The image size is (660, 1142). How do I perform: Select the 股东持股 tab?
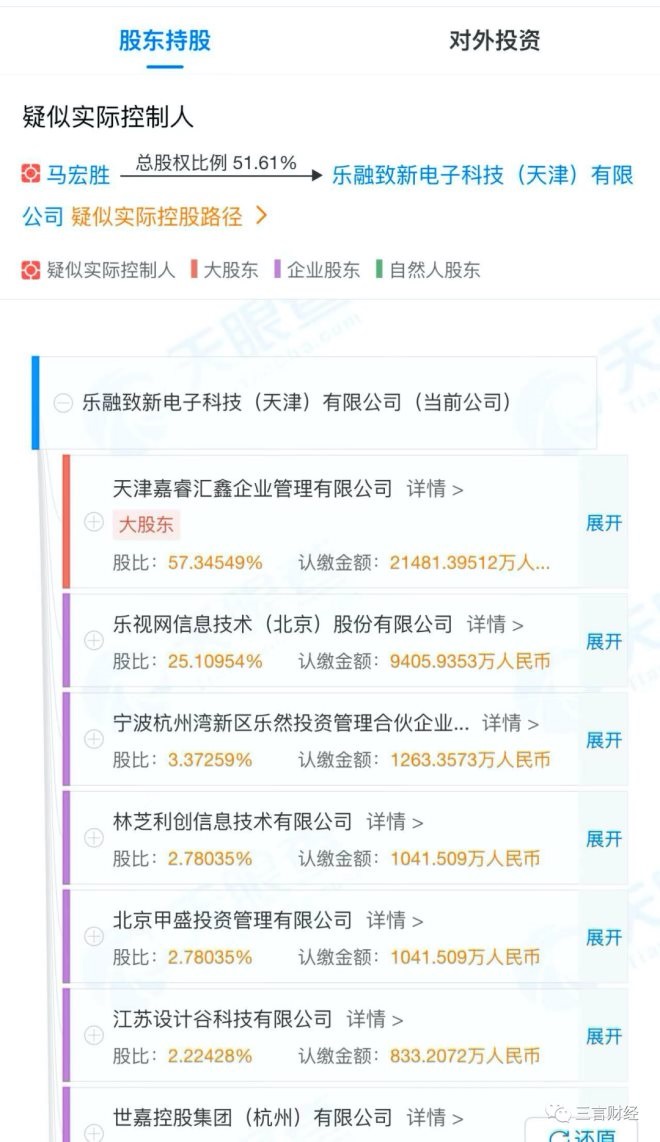165,41
